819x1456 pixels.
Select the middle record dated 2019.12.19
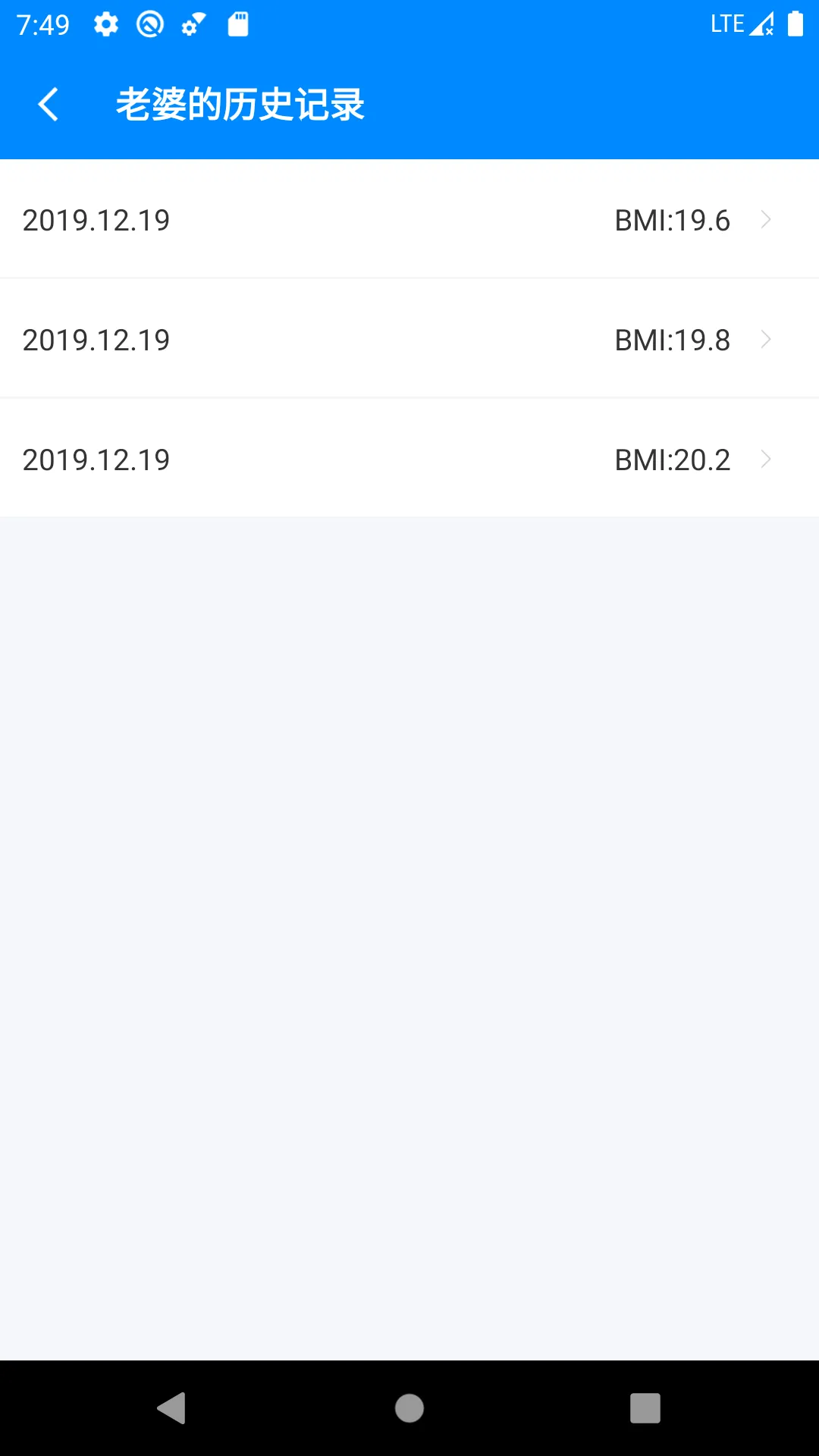coord(409,340)
